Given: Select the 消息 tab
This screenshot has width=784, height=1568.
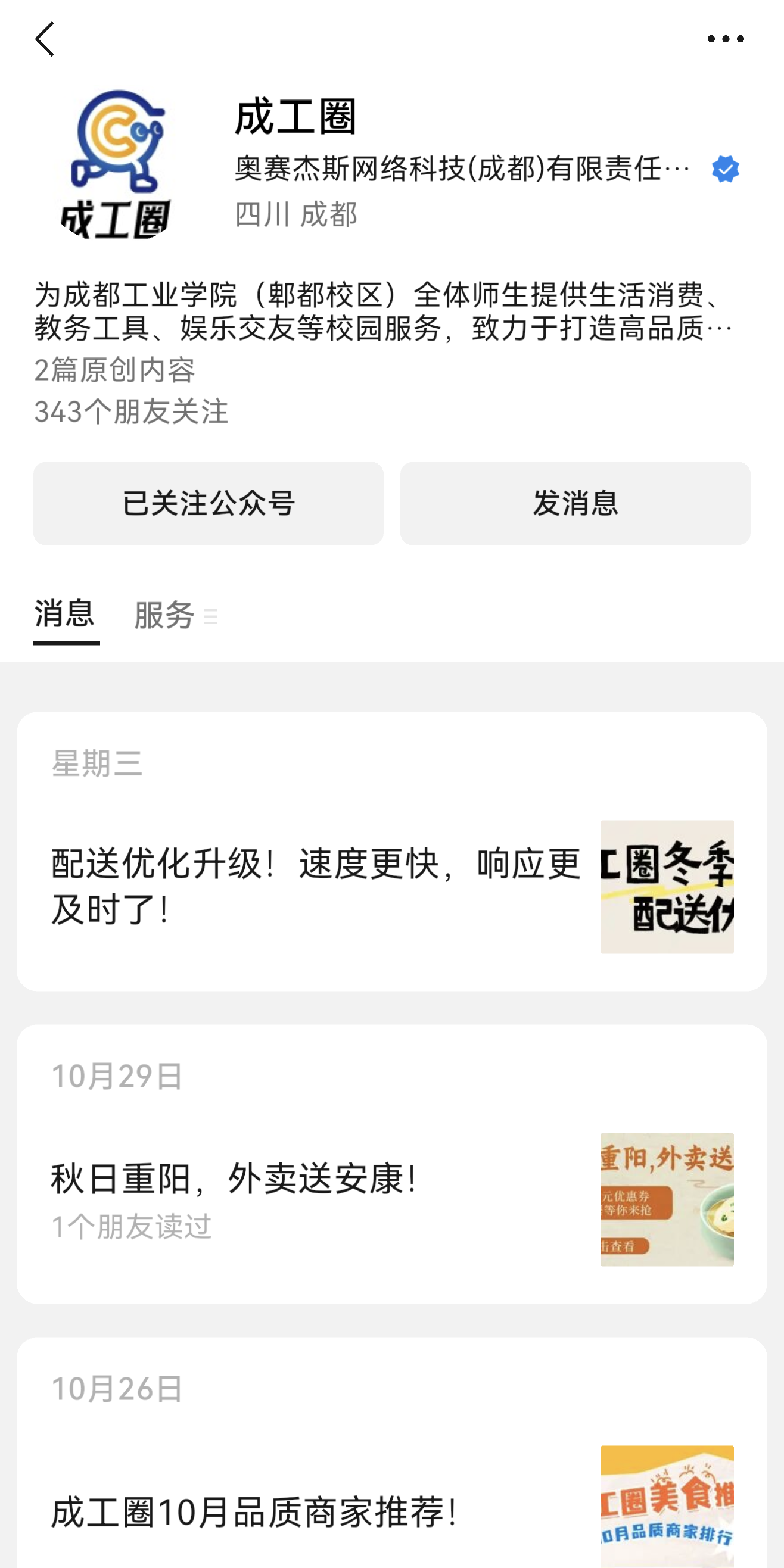Looking at the screenshot, I should tap(65, 616).
